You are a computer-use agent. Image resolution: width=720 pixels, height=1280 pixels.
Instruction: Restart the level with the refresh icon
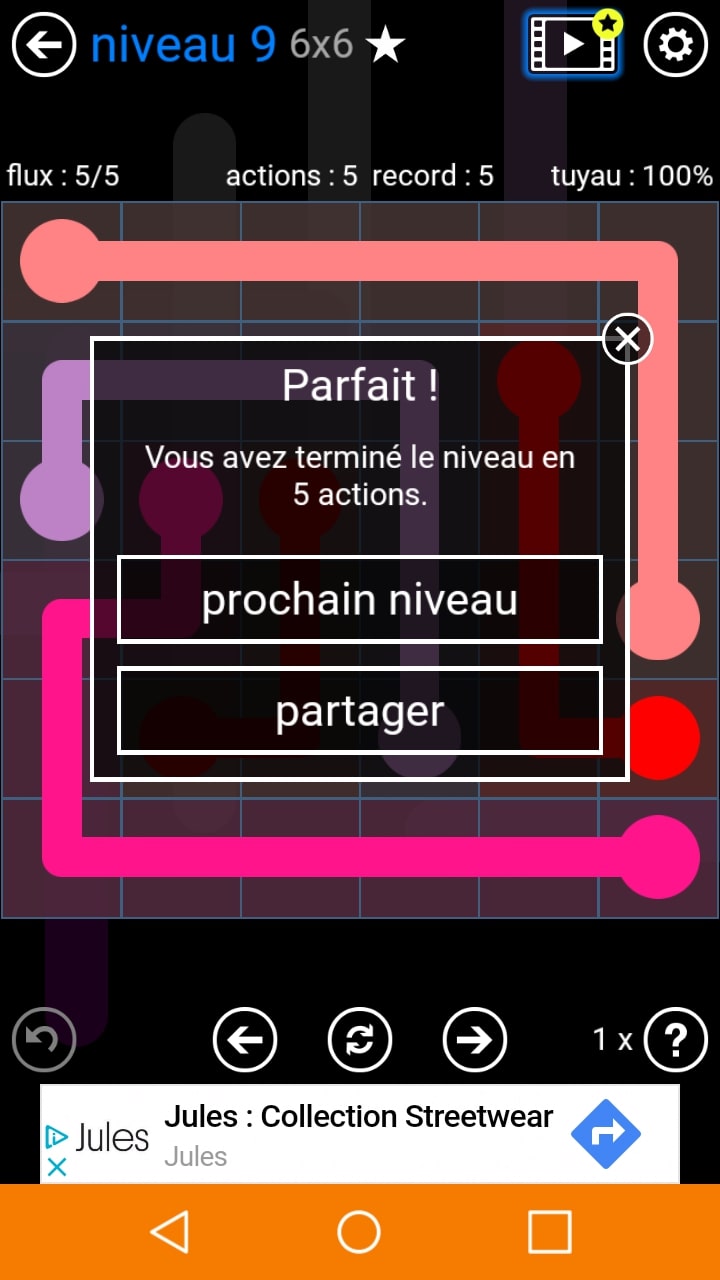360,1040
